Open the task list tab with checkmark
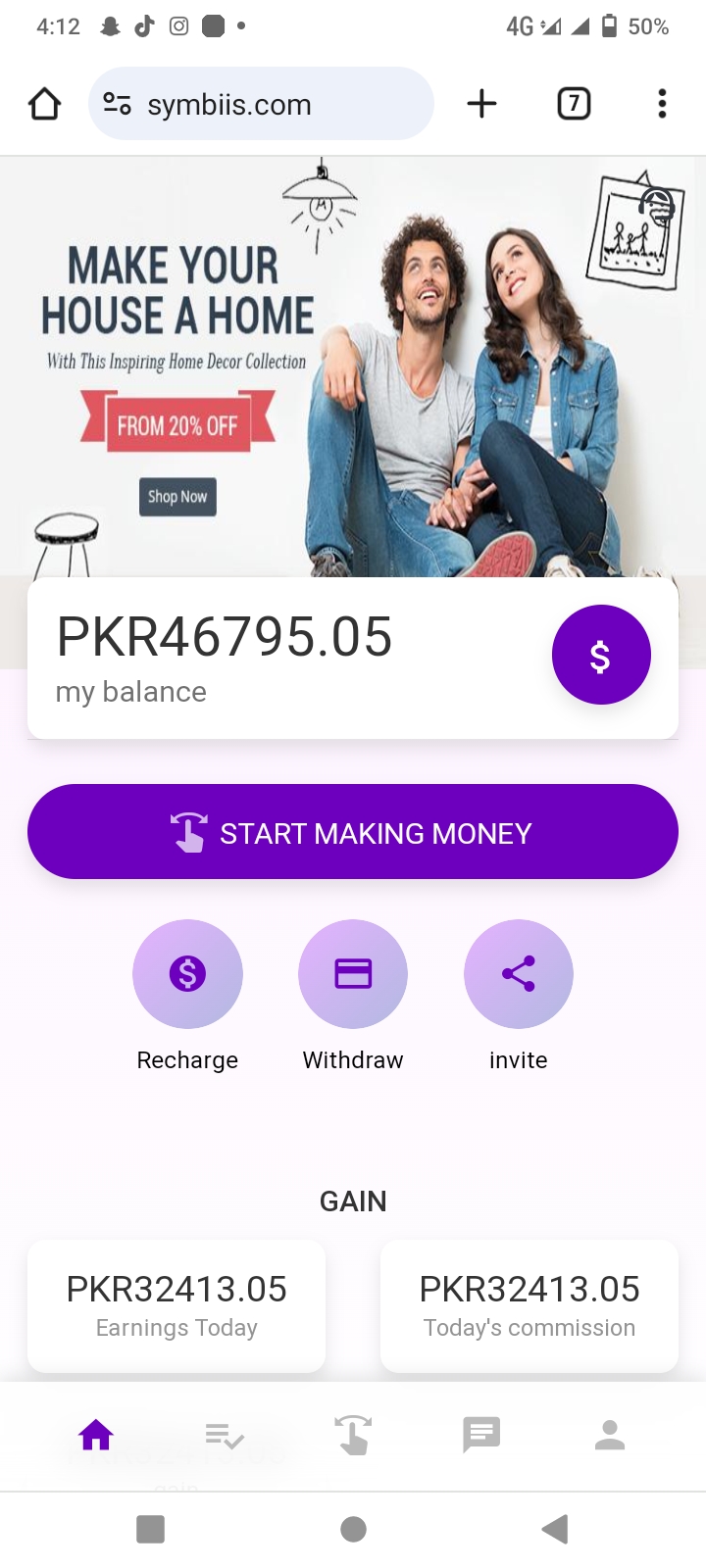This screenshot has width=706, height=1568. click(x=225, y=1436)
